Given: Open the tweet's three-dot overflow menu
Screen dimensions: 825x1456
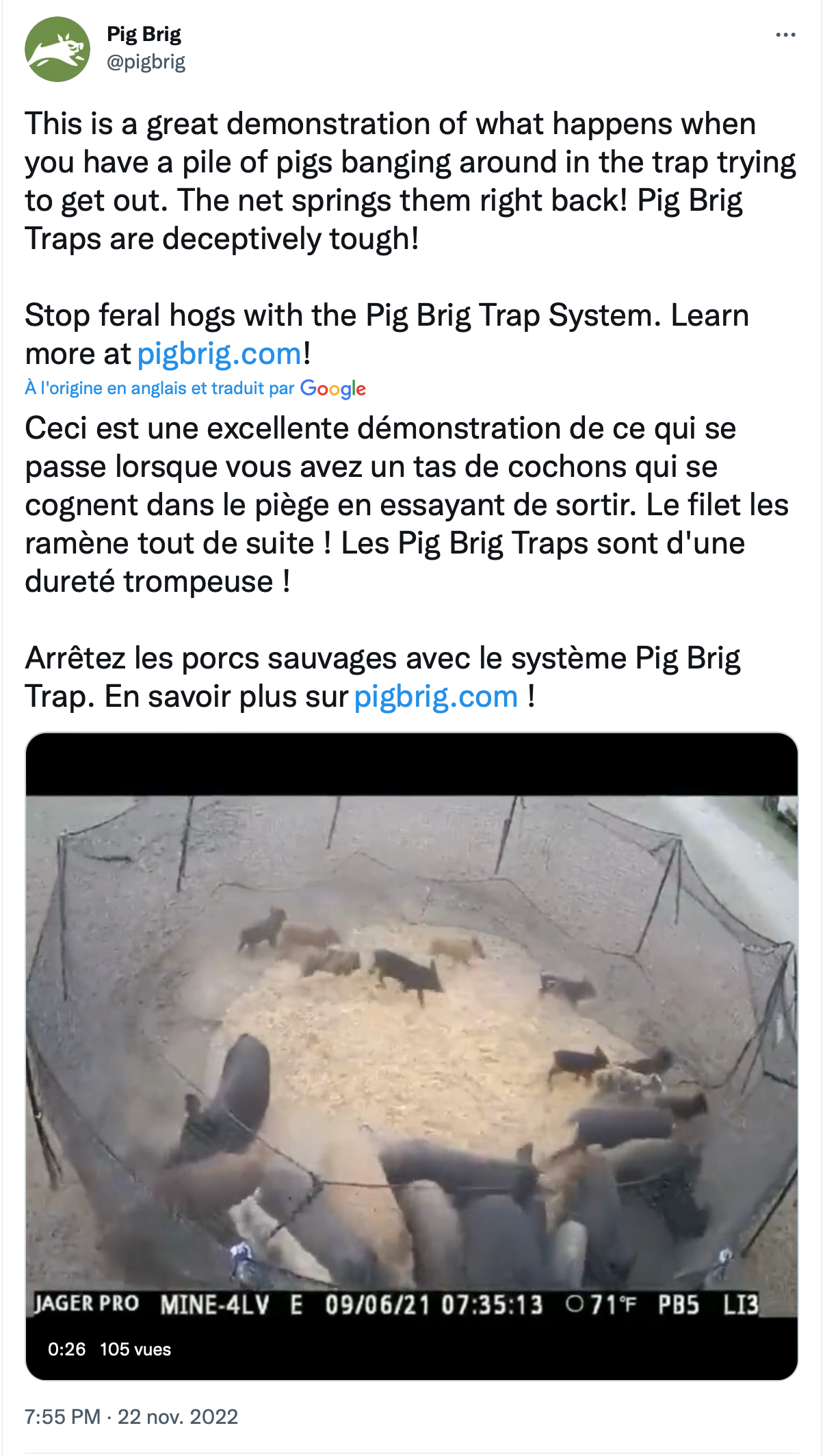Looking at the screenshot, I should (785, 35).
